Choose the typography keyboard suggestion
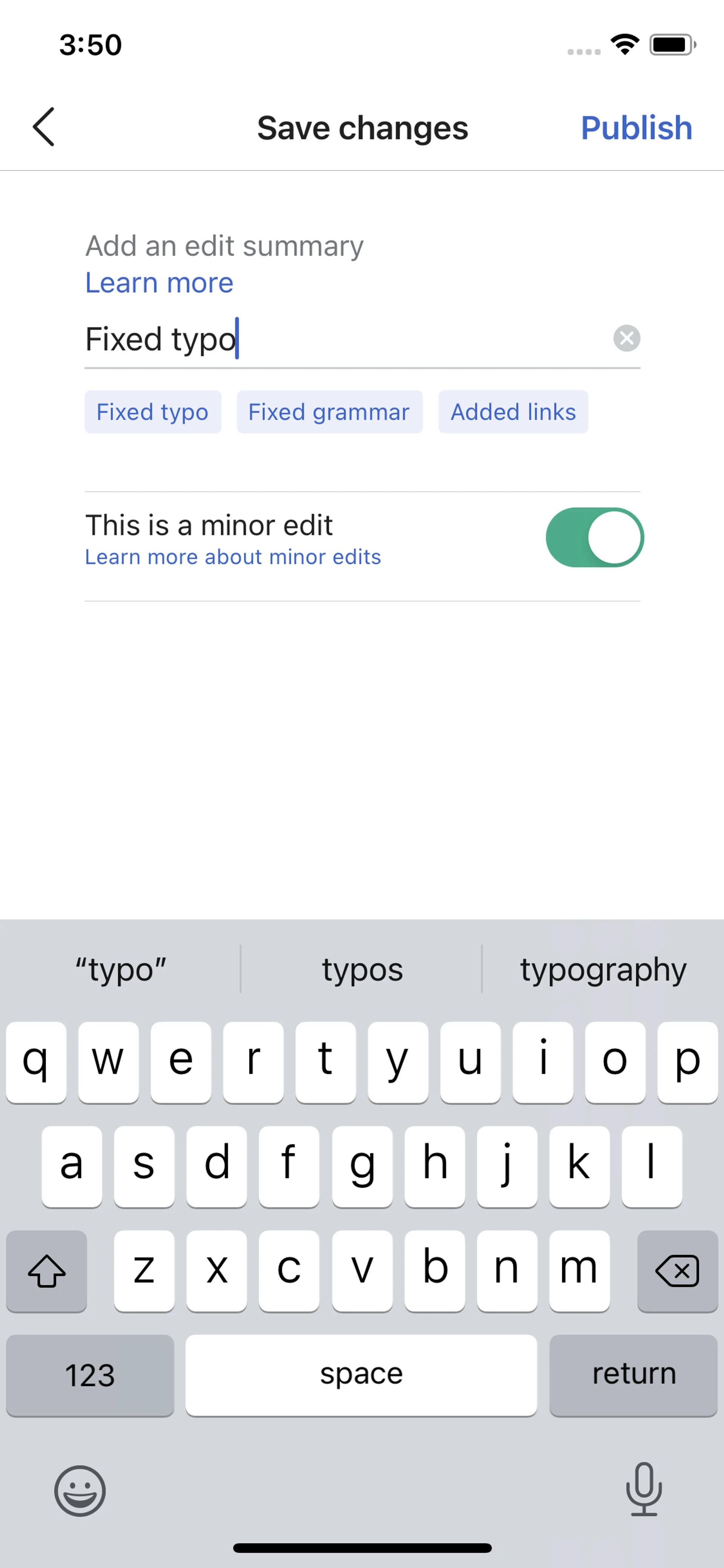 coord(603,969)
